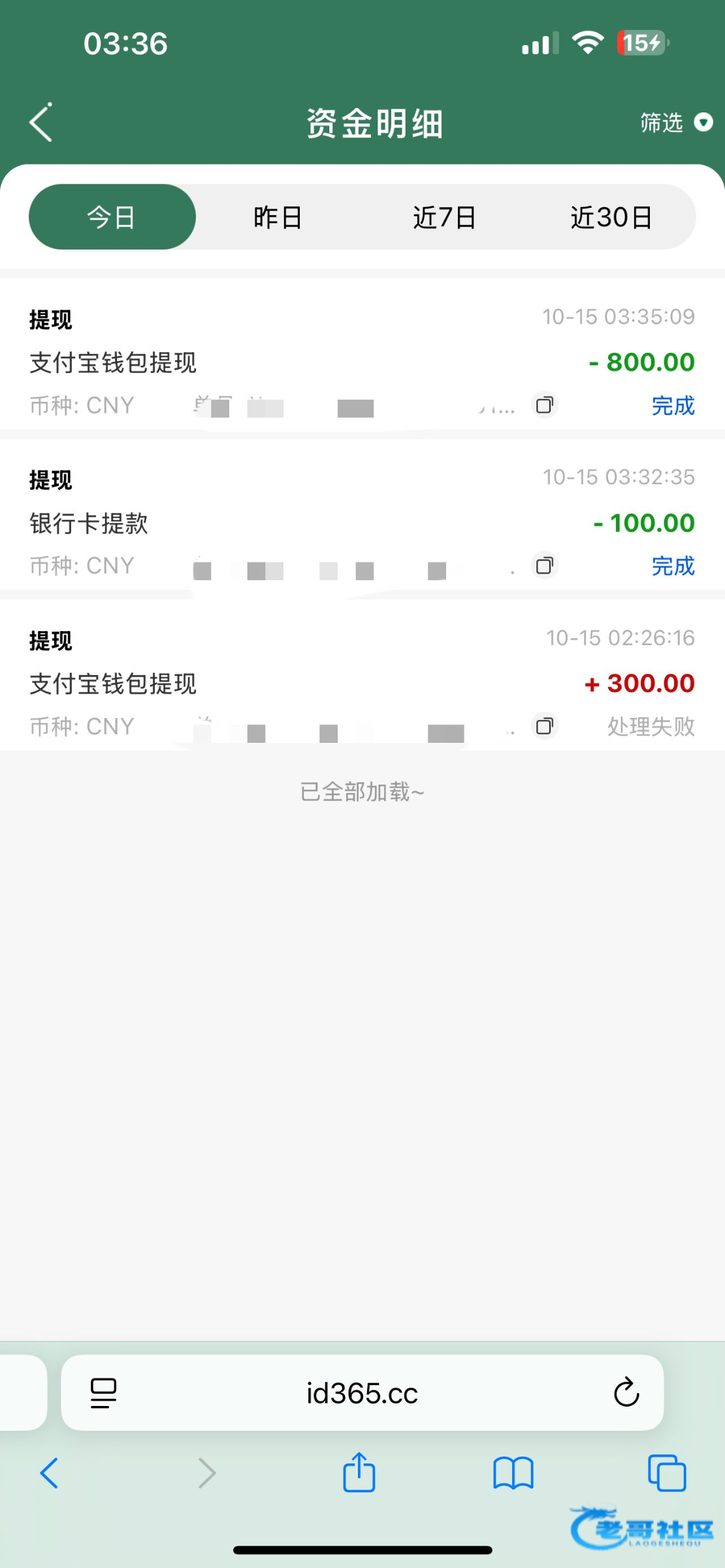Go to previous page in Safari

click(x=49, y=1473)
